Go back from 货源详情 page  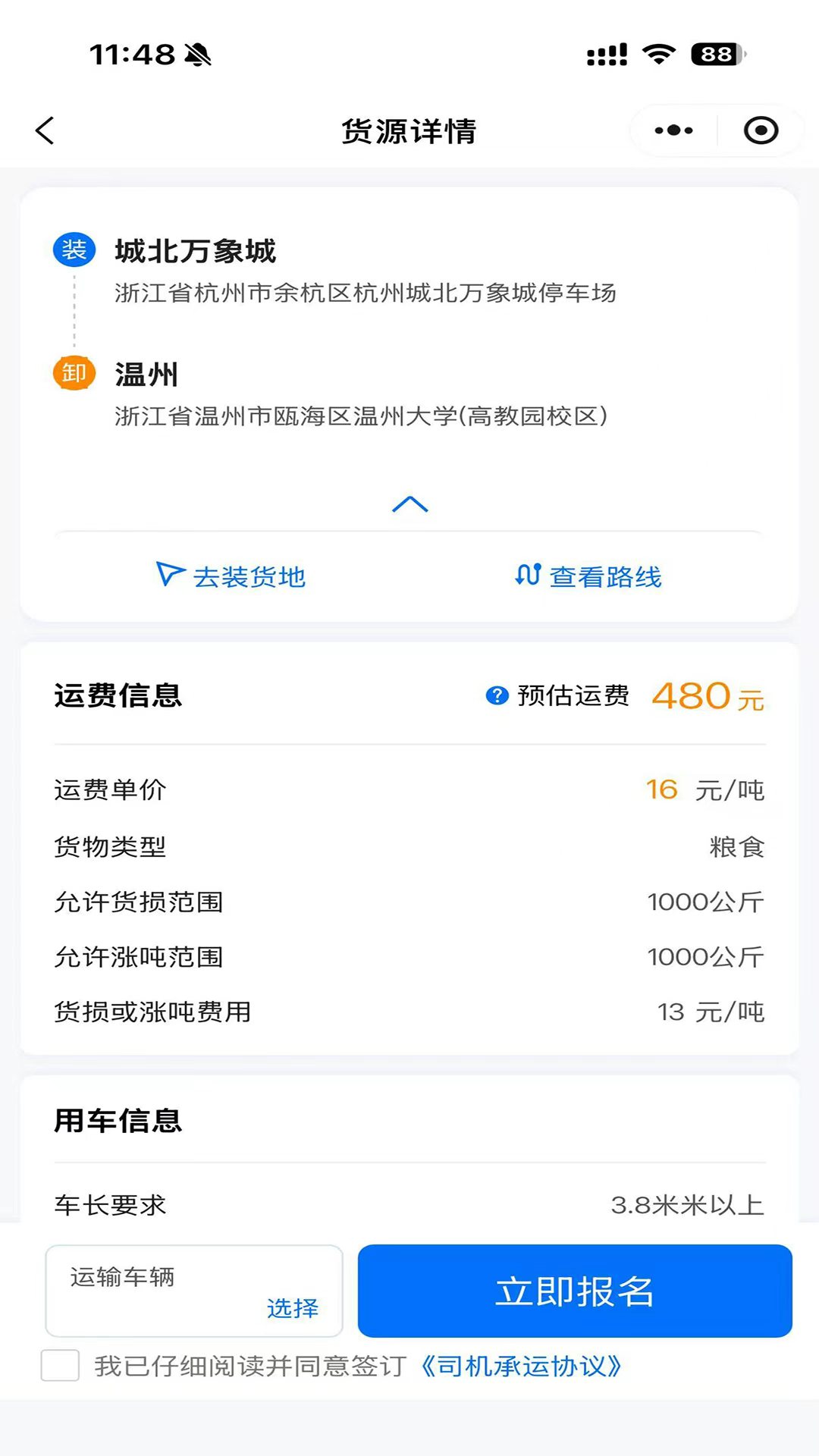pyautogui.click(x=45, y=130)
